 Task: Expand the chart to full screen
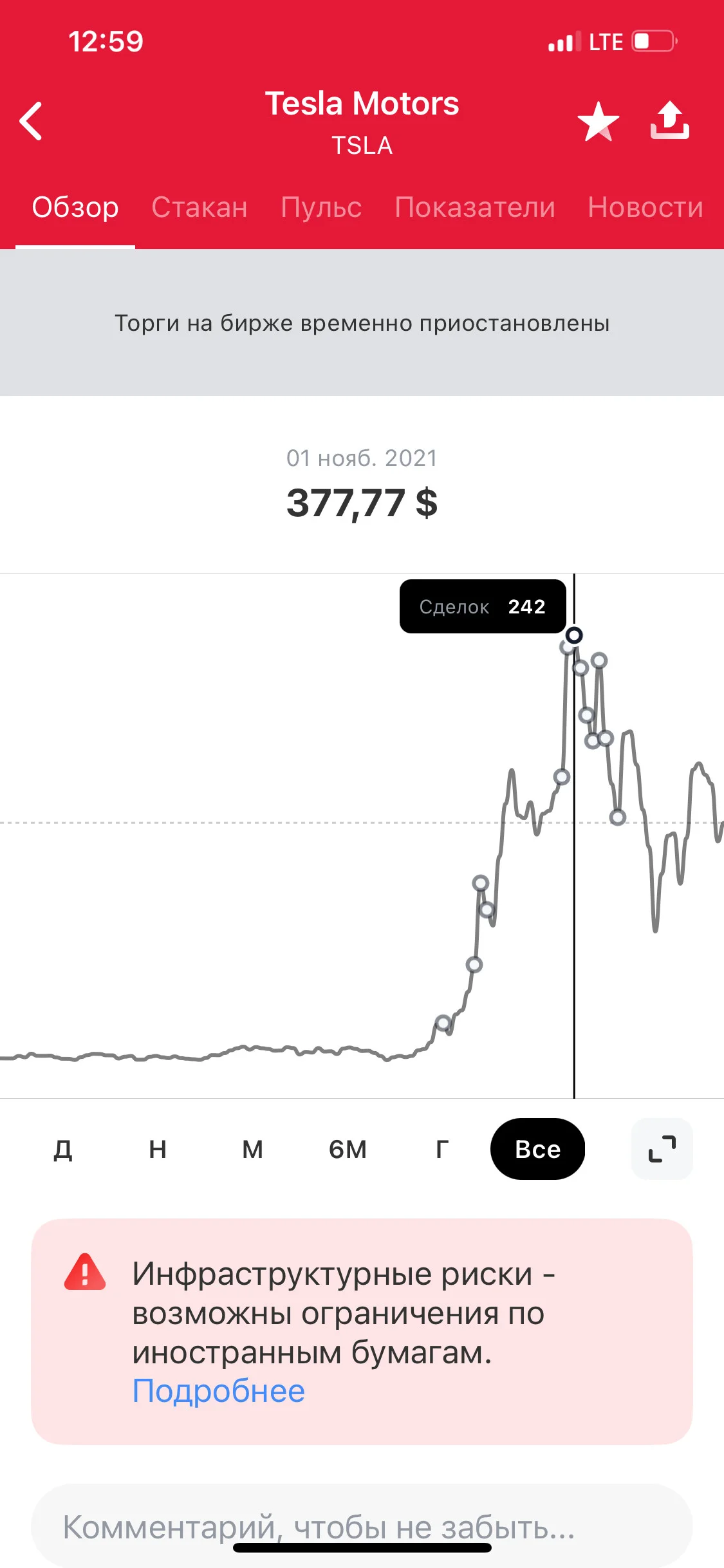click(x=662, y=1149)
